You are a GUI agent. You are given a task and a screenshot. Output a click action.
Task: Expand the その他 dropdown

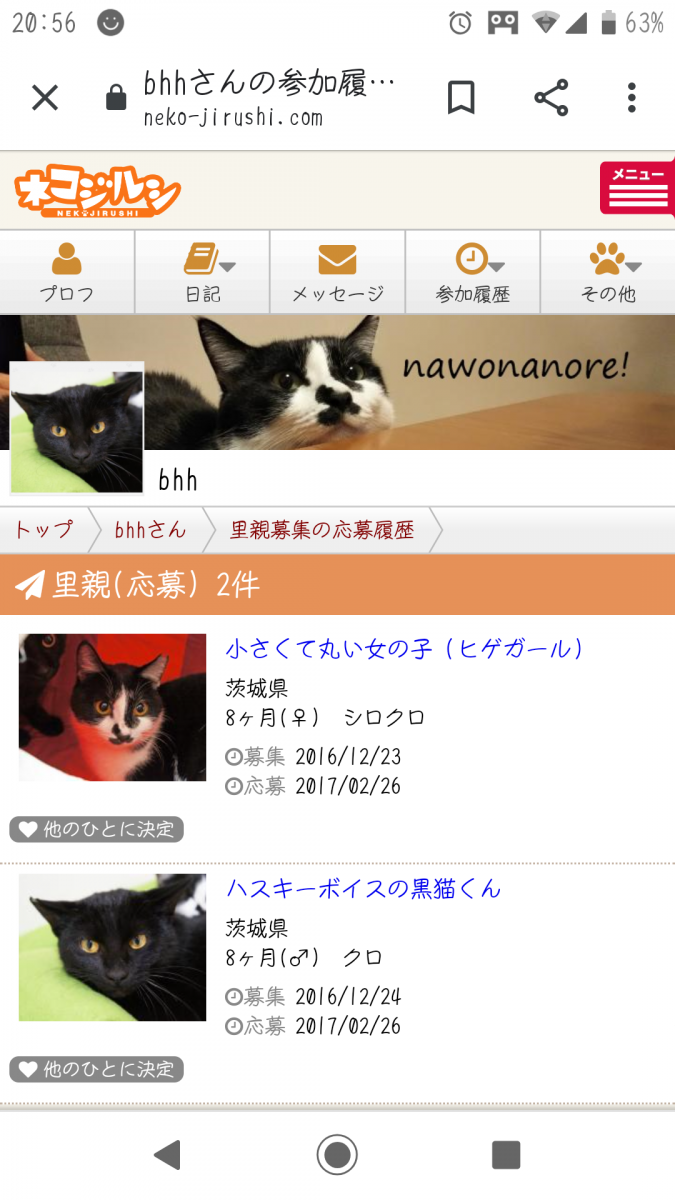pyautogui.click(x=608, y=273)
